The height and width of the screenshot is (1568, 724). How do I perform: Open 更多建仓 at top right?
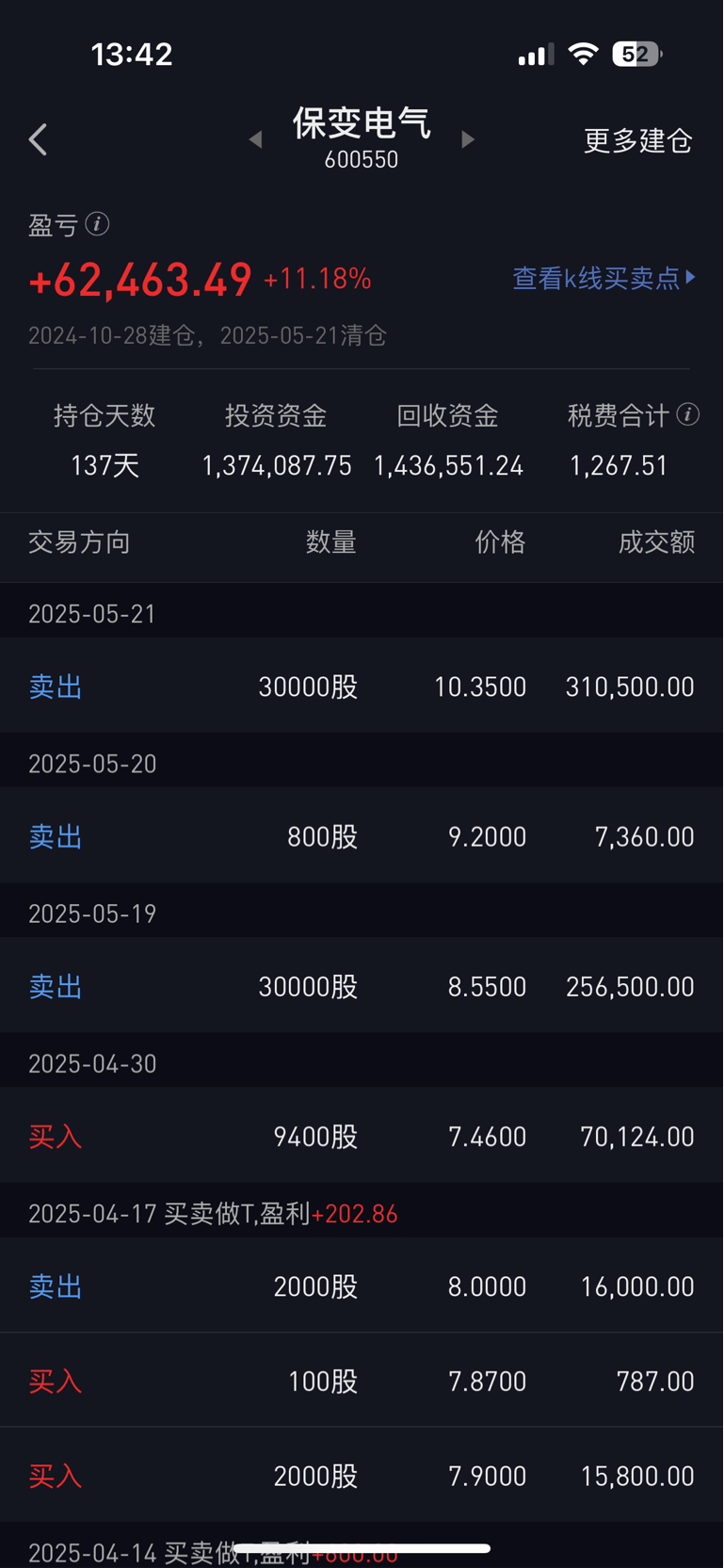[x=637, y=140]
